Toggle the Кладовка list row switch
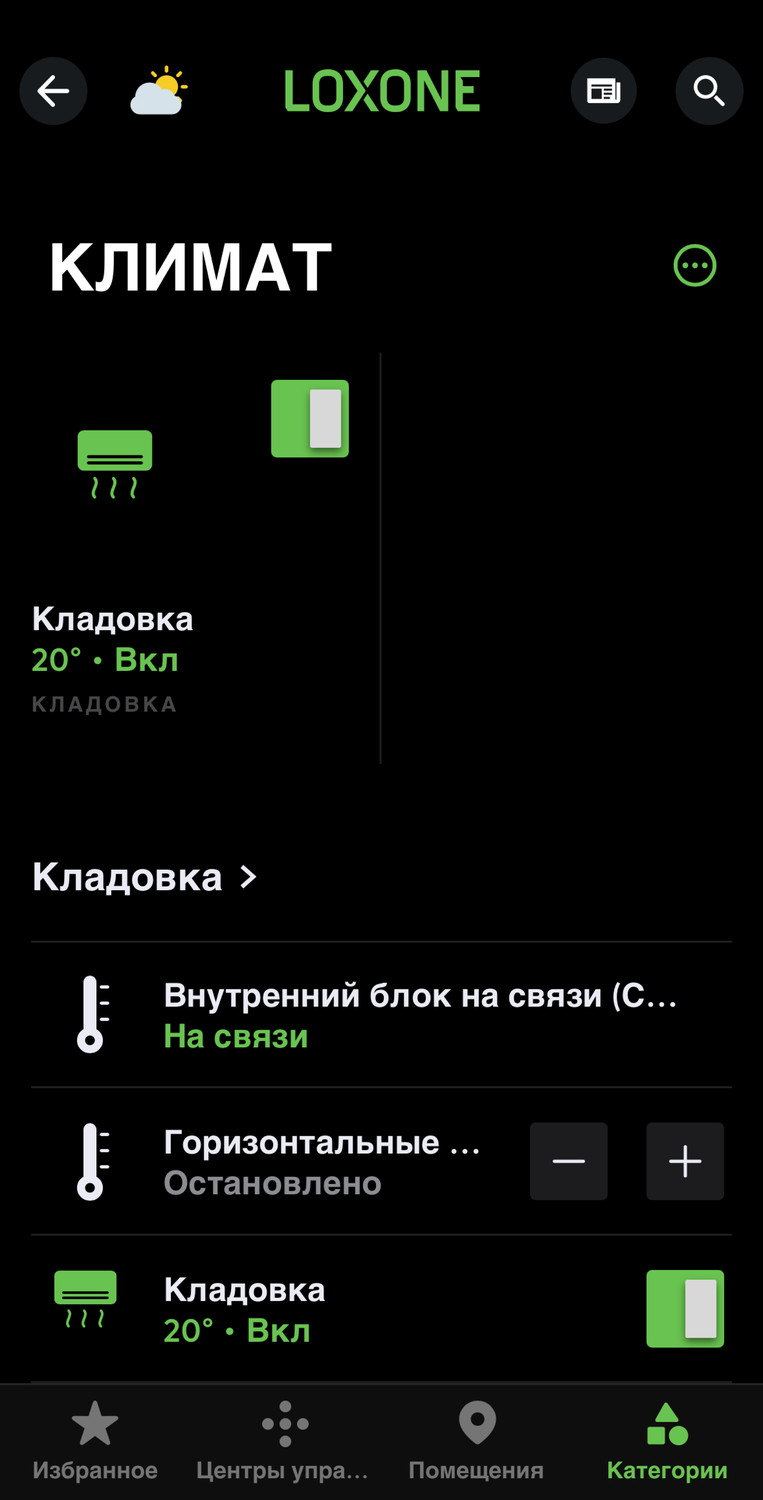763x1500 pixels. click(685, 1309)
